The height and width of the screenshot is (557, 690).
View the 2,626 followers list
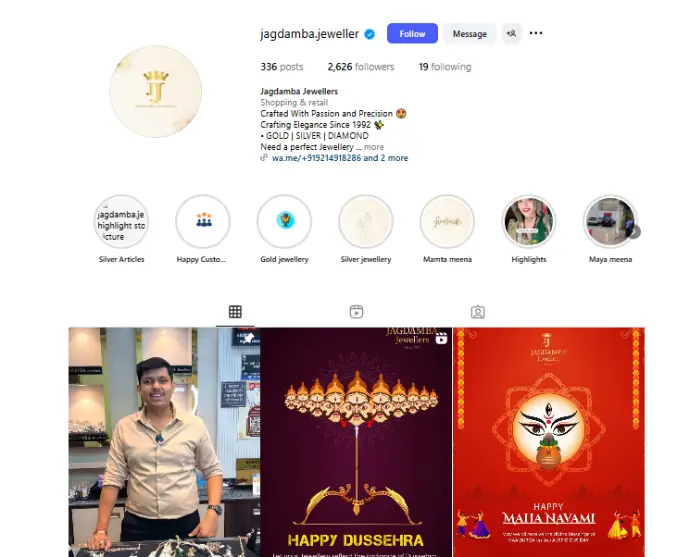pyautogui.click(x=361, y=67)
